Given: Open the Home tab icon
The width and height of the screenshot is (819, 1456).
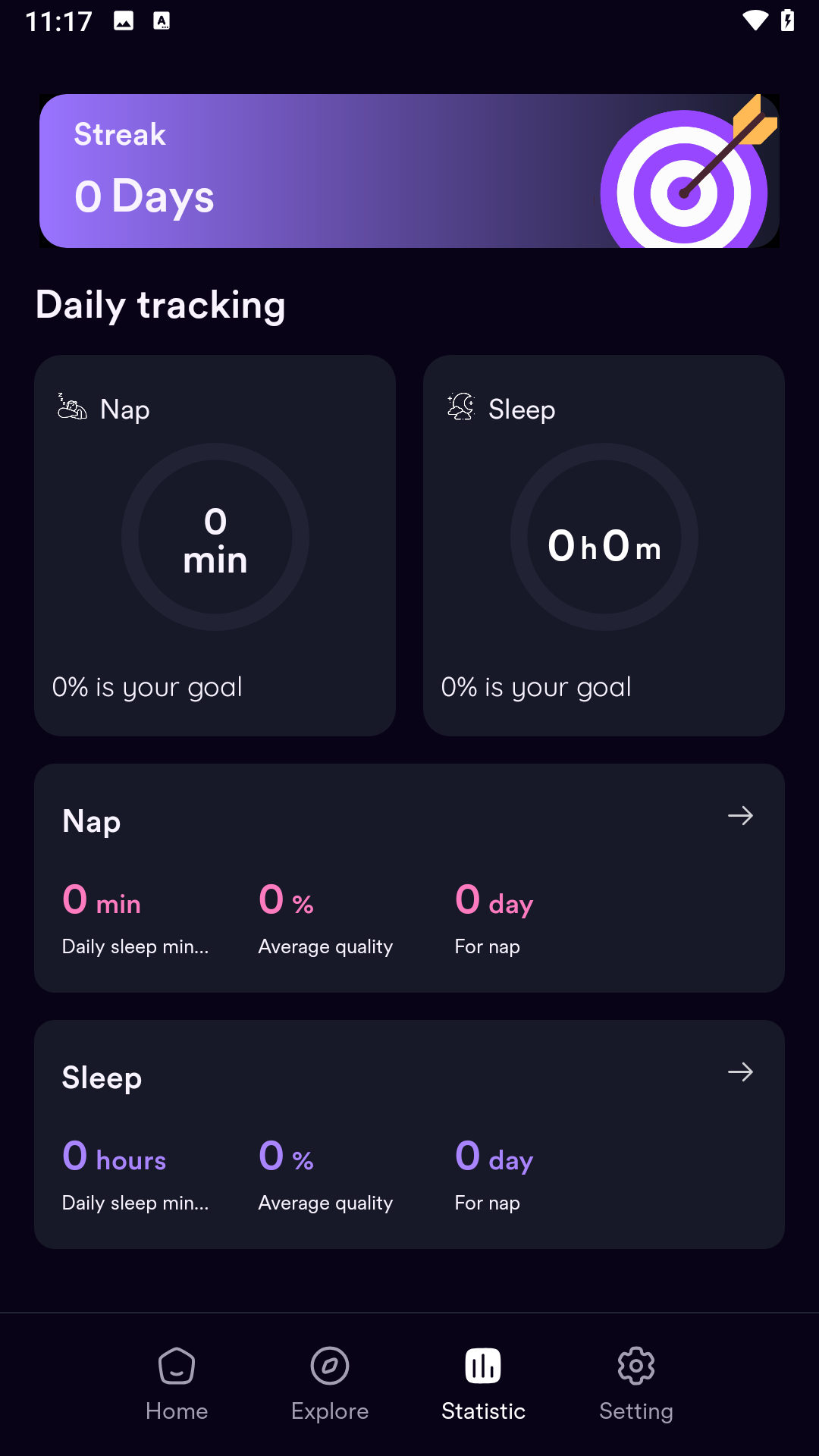Looking at the screenshot, I should tap(177, 1365).
